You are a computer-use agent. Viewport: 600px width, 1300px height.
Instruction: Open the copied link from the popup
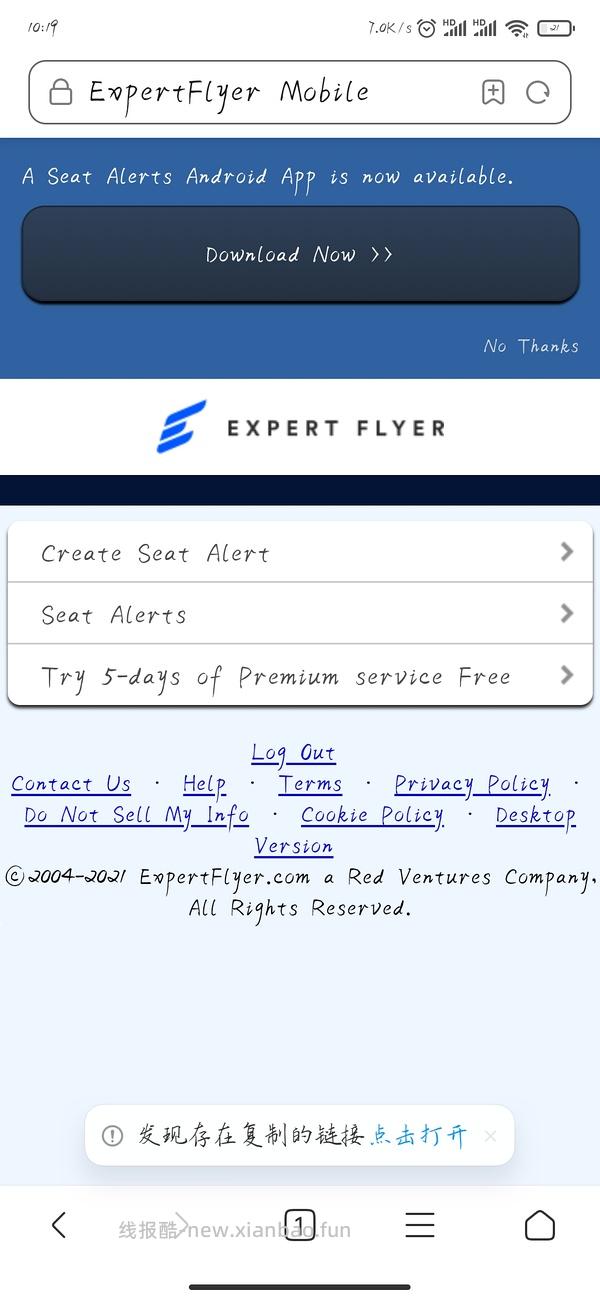pyautogui.click(x=418, y=1135)
